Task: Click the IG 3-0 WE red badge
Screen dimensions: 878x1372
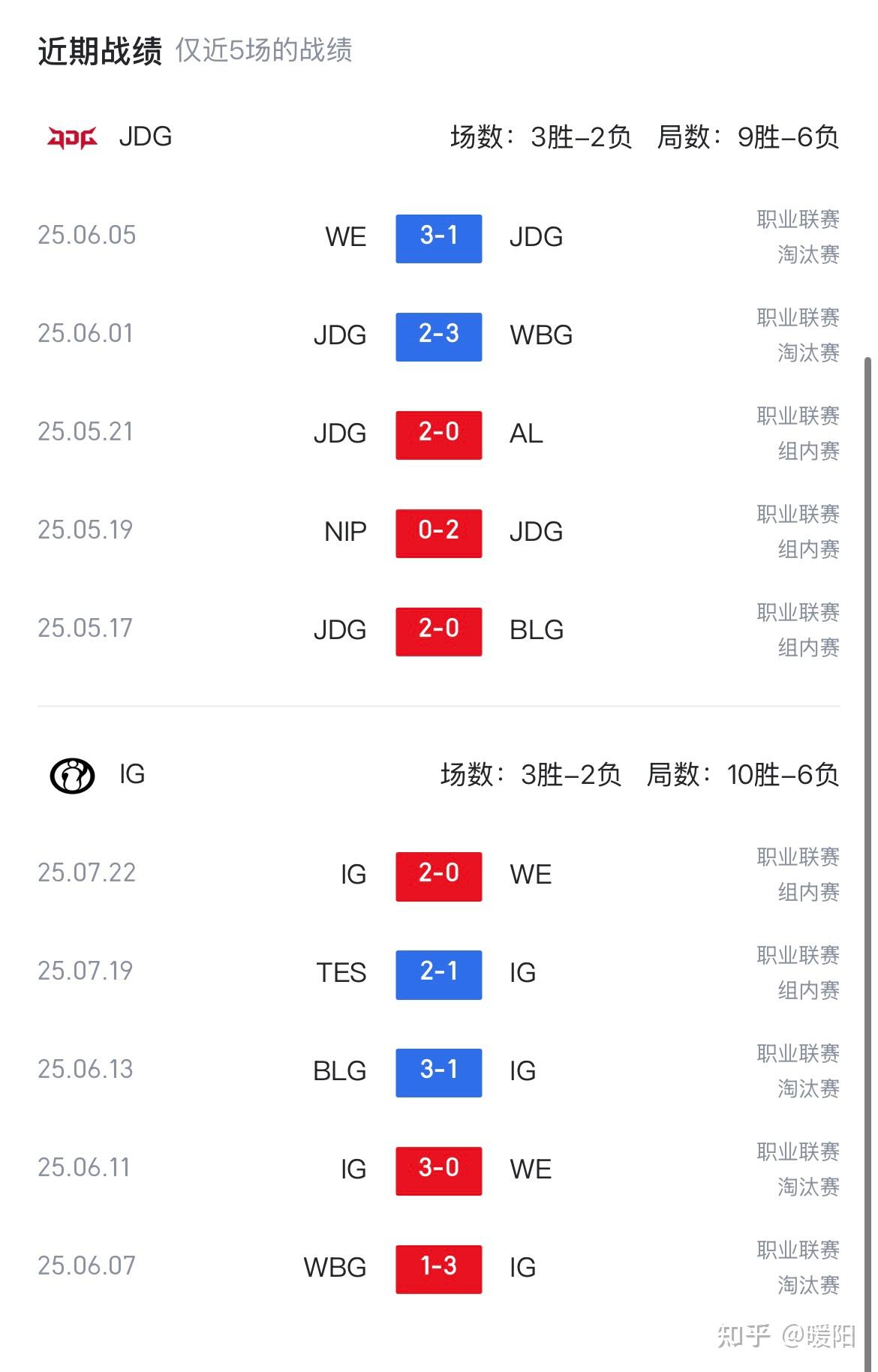Action: point(438,1171)
